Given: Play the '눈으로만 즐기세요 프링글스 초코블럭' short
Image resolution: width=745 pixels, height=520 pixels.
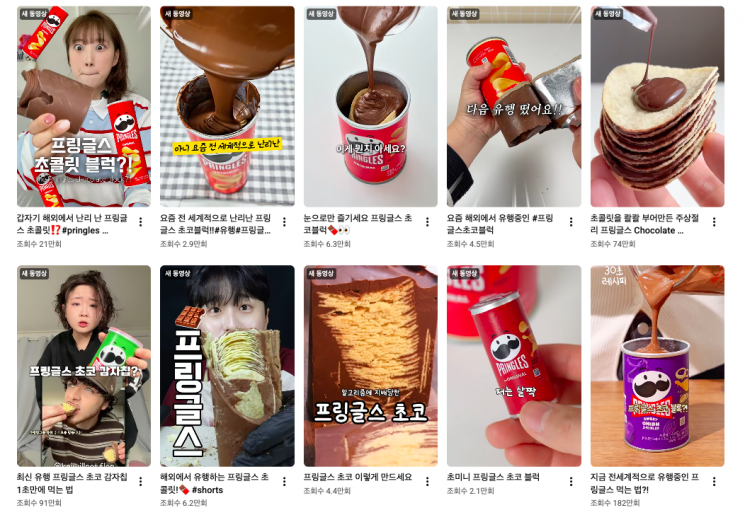Looking at the screenshot, I should (371, 106).
